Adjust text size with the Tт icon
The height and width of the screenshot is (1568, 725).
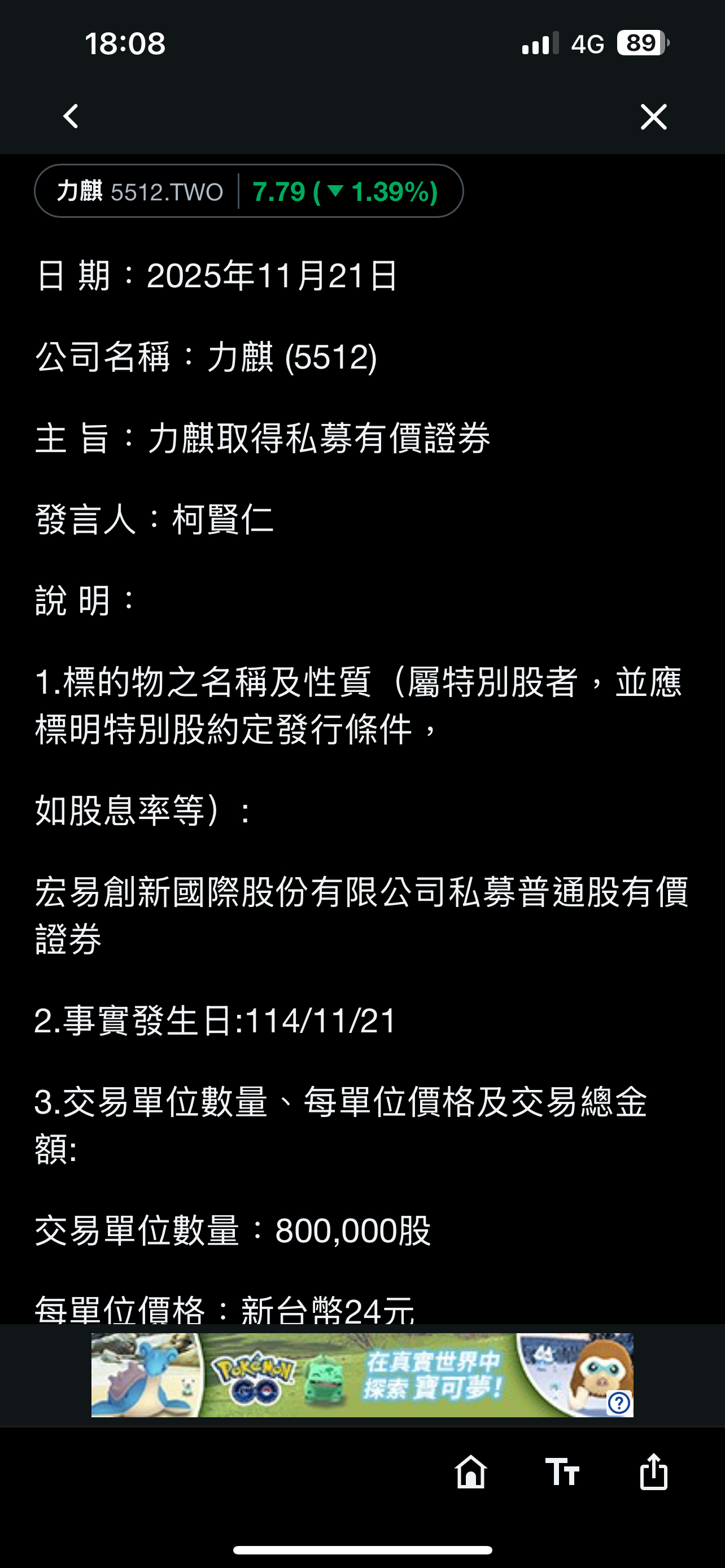point(562,1472)
